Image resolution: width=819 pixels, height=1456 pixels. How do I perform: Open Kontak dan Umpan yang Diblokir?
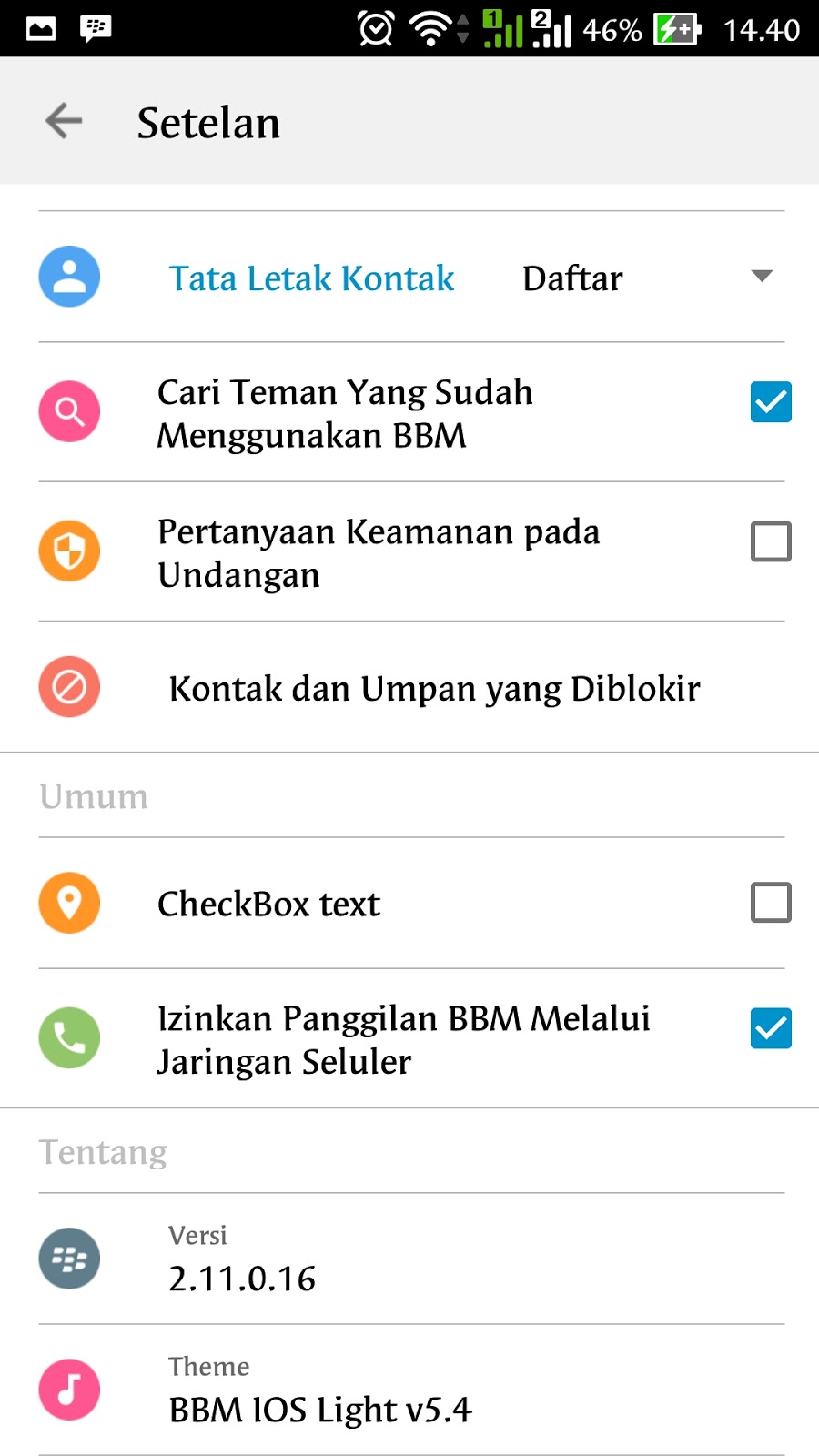pos(434,689)
